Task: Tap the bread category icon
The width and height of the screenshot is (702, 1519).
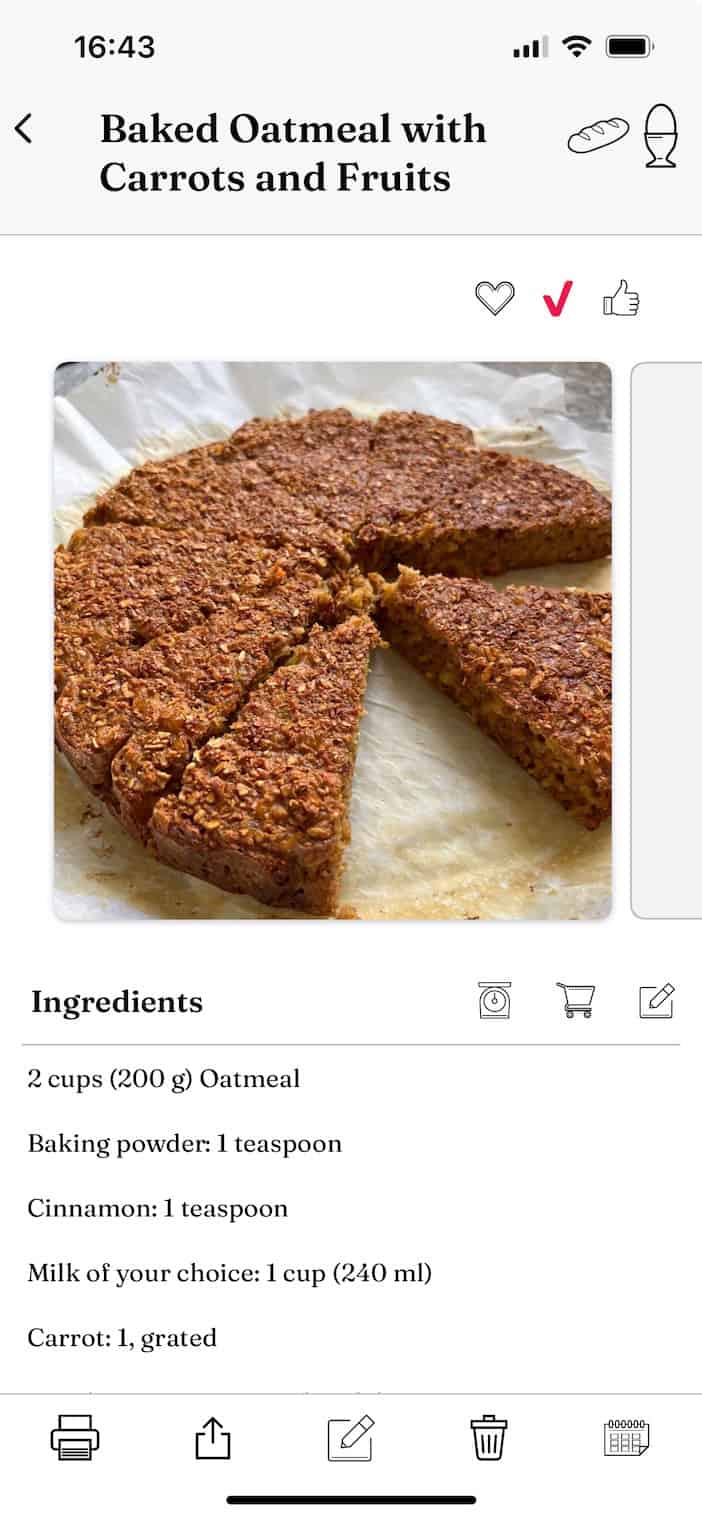Action: (598, 135)
